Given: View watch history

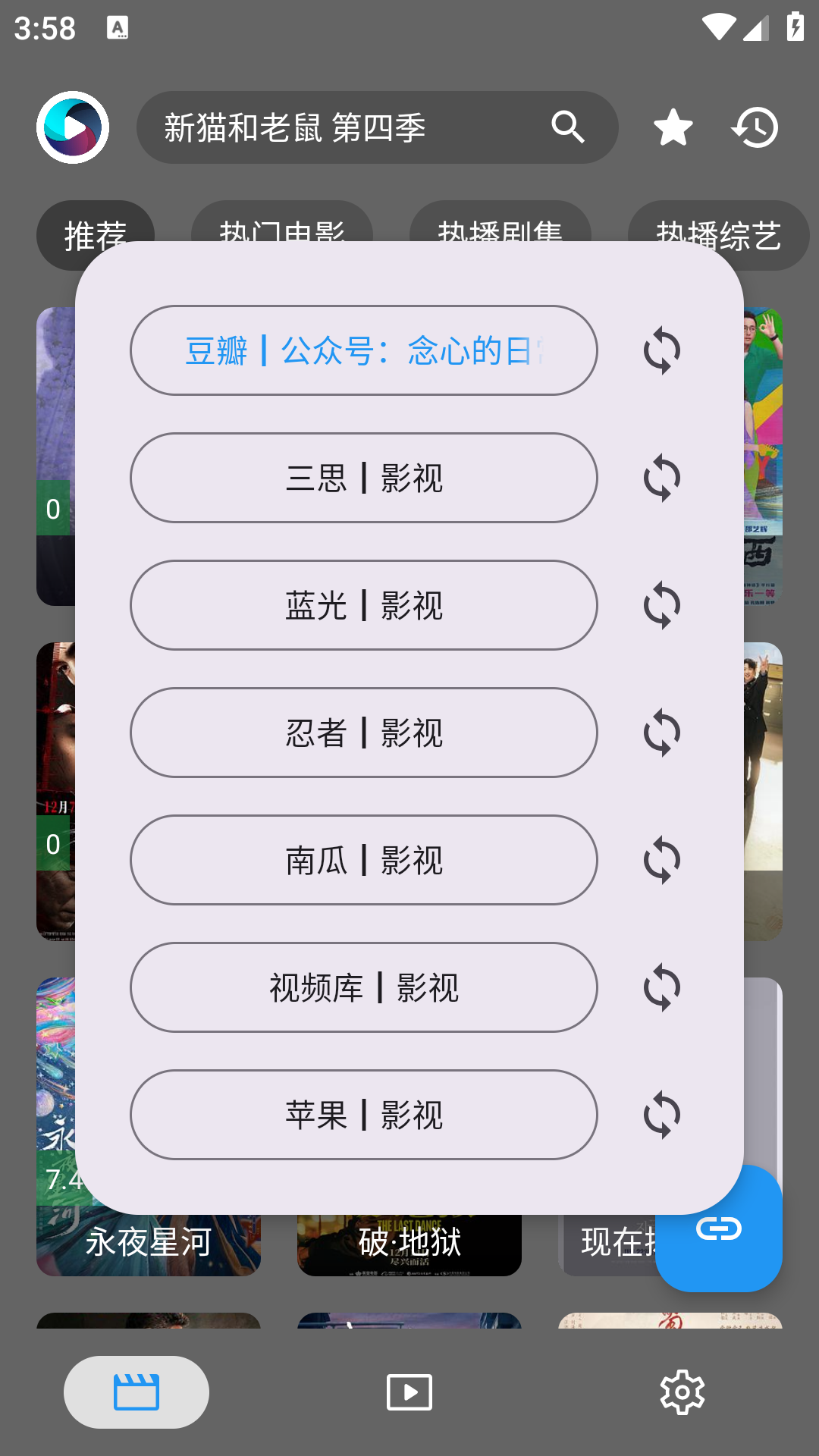Looking at the screenshot, I should point(755,127).
